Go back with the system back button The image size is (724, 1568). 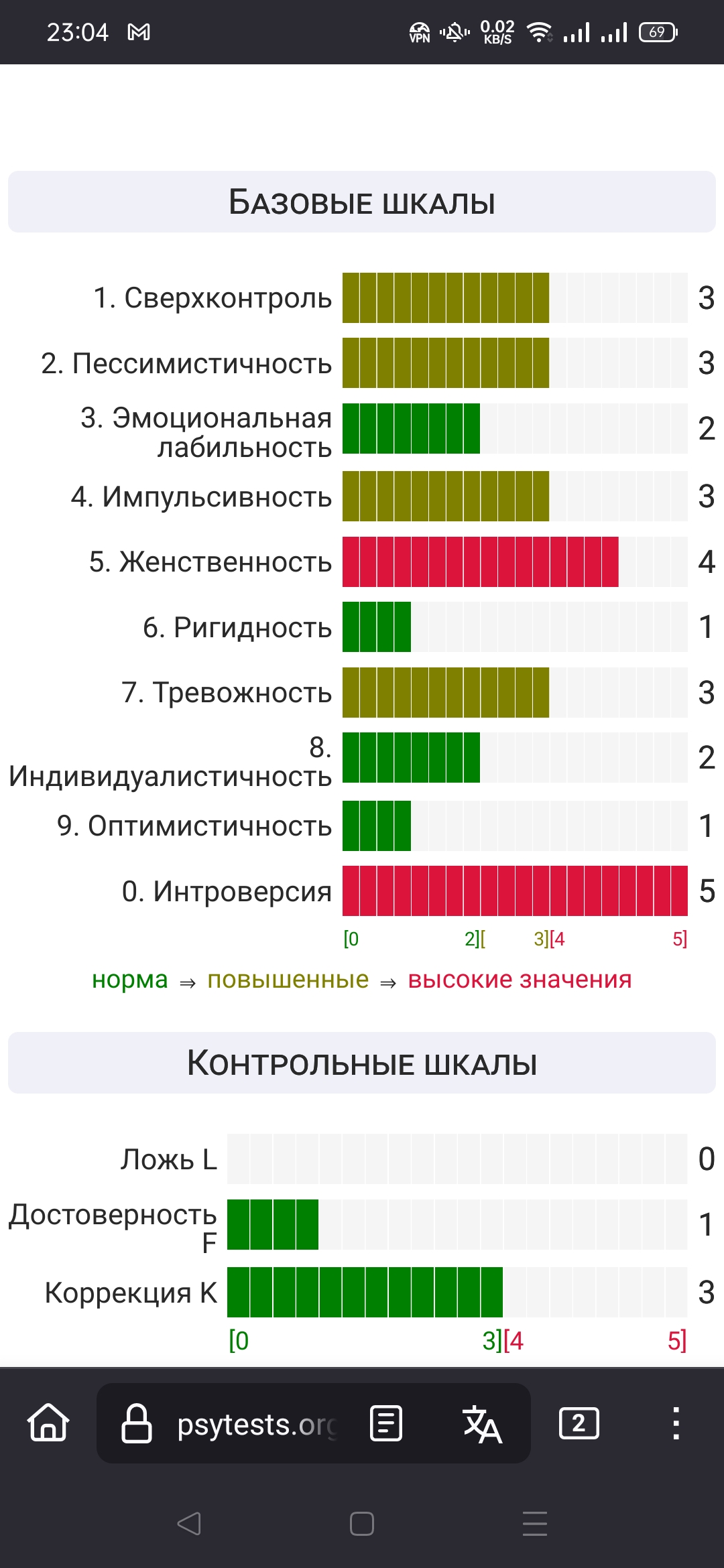tap(189, 1524)
